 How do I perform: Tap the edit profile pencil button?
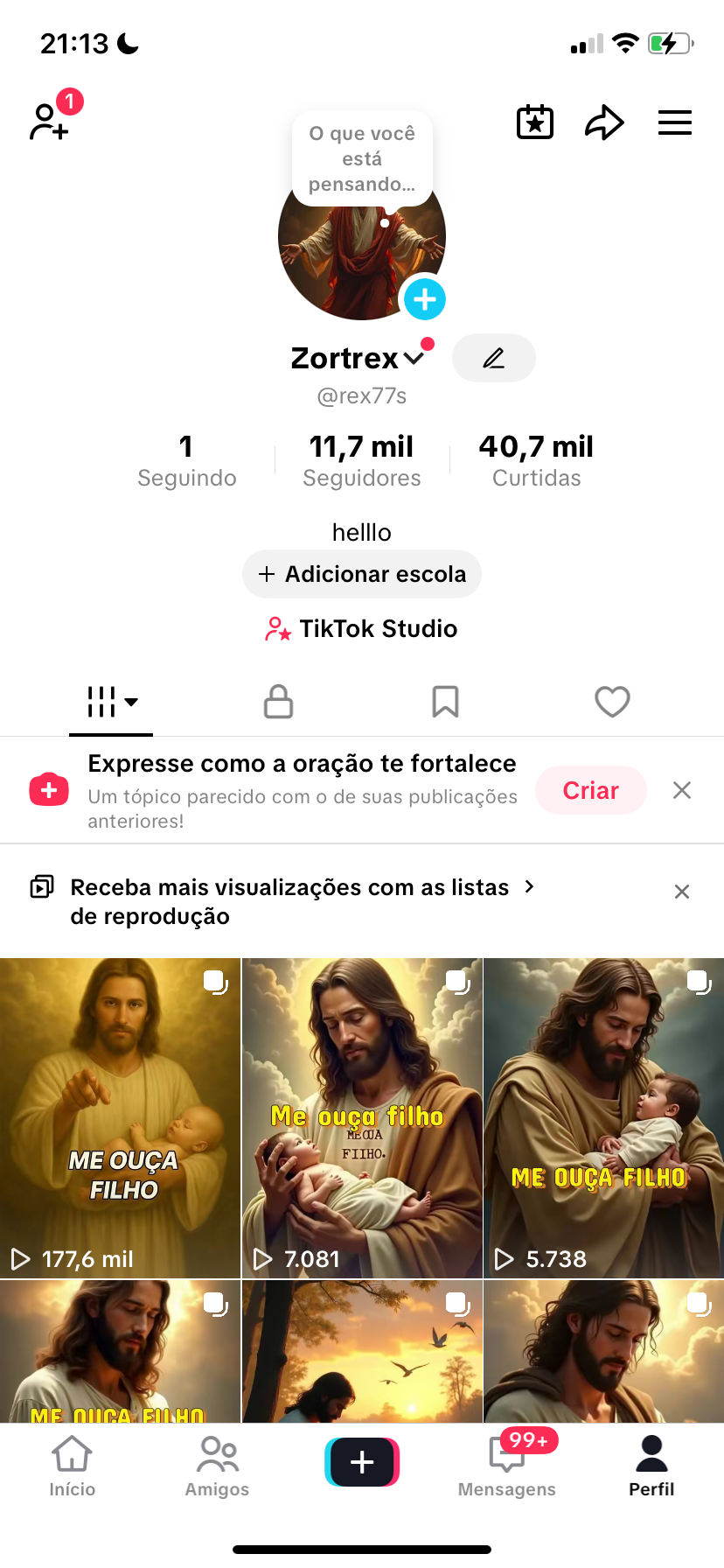point(494,358)
